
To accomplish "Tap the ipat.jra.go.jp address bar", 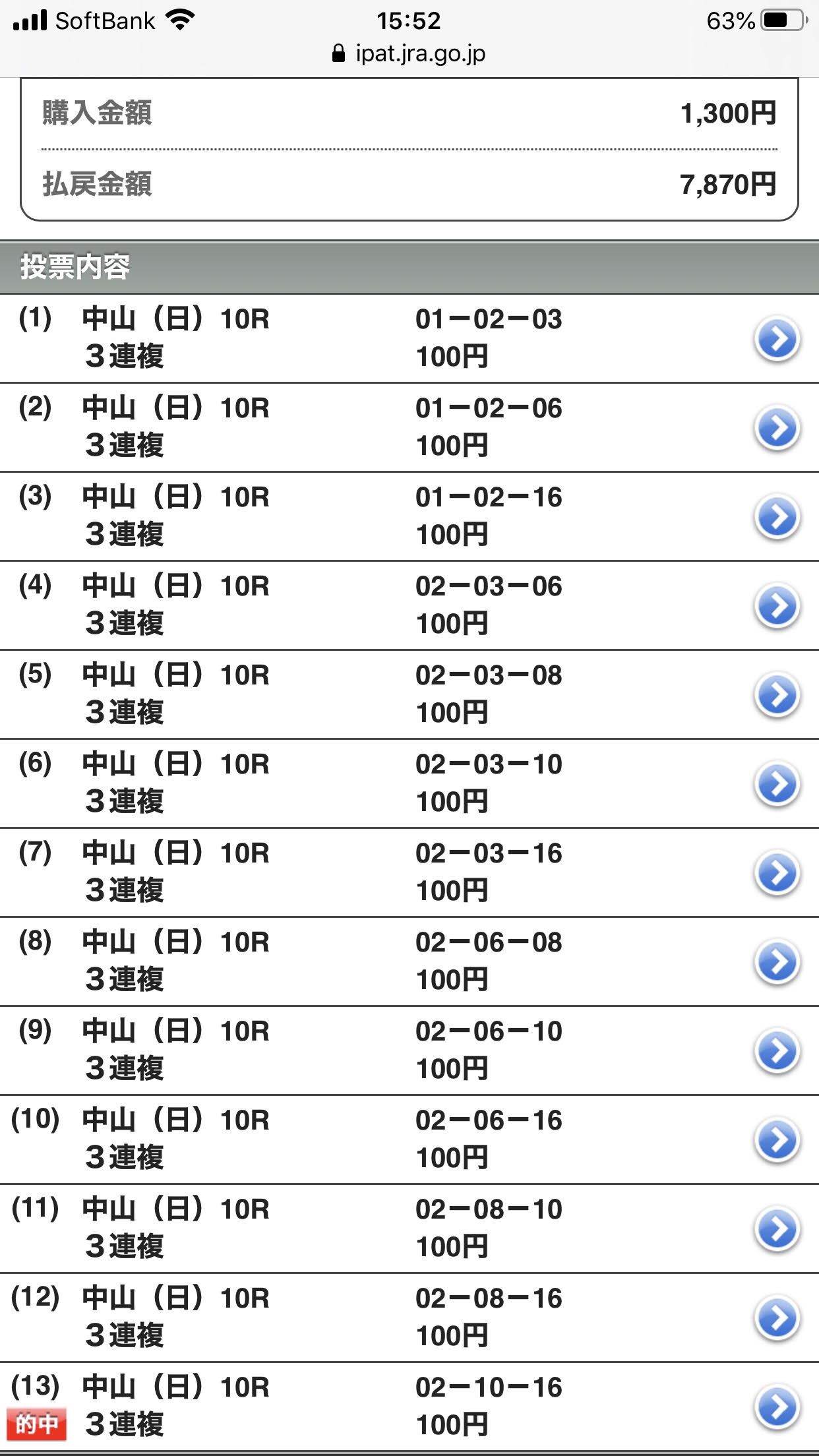I will (409, 53).
